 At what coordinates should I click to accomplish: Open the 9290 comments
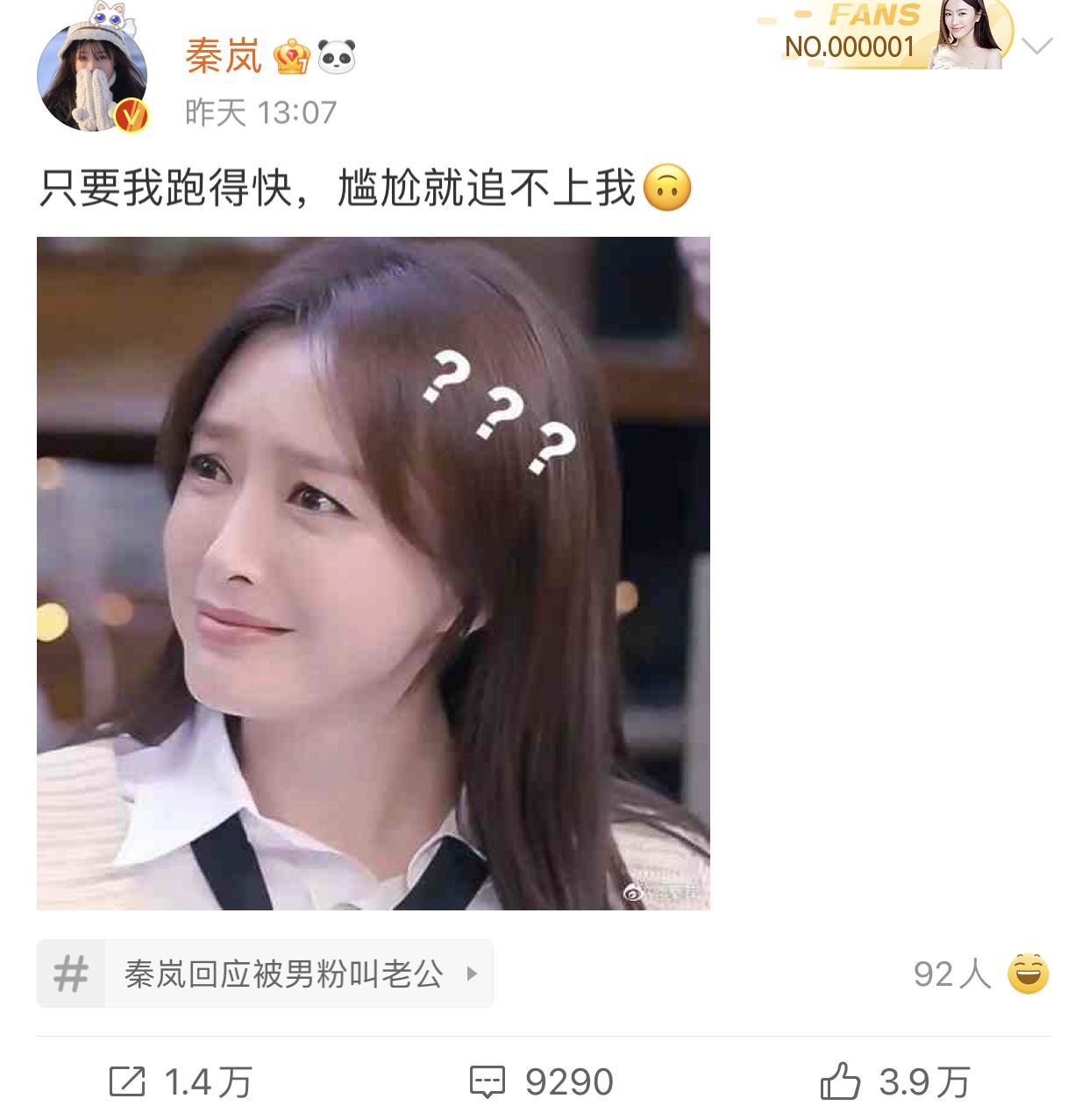542,1081
